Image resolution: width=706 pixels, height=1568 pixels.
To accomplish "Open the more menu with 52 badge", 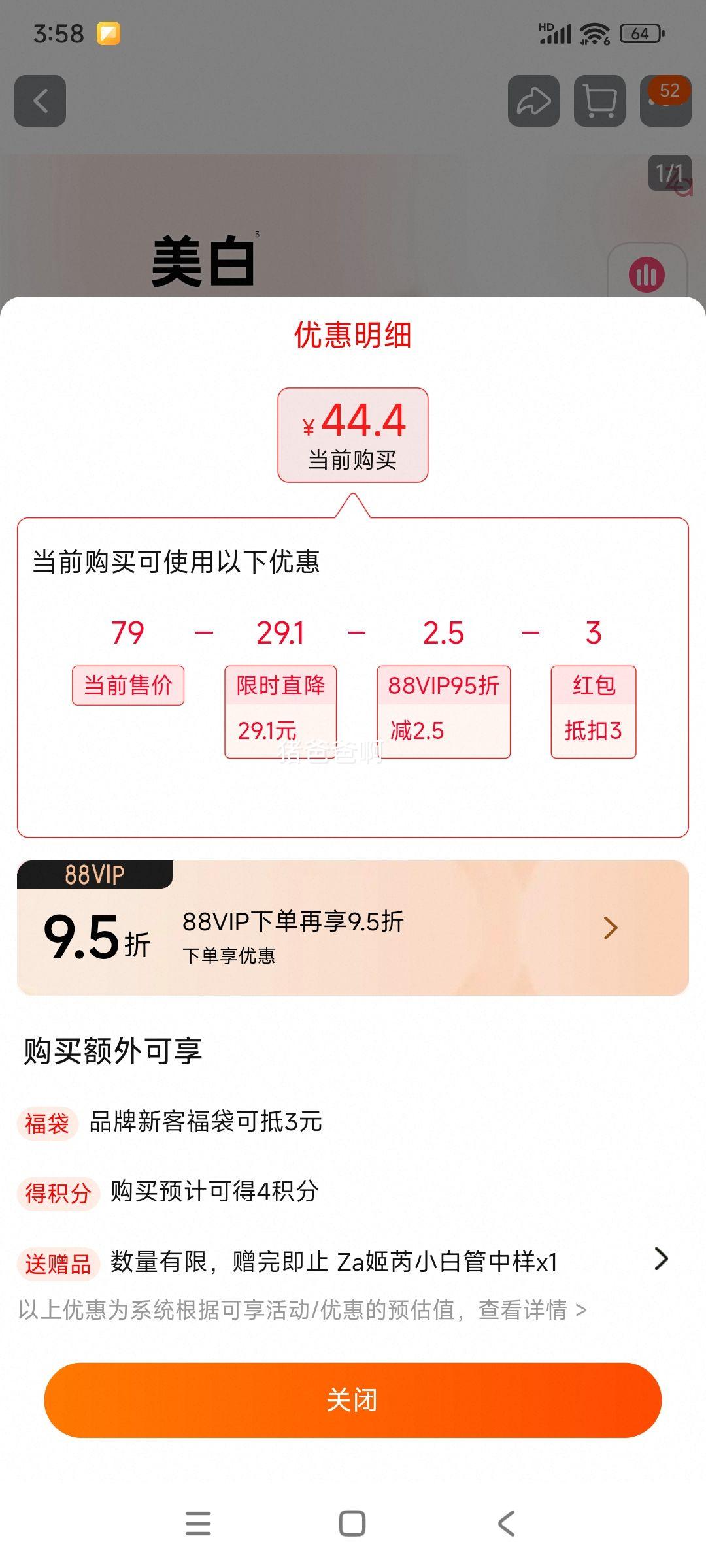I will coord(665,101).
